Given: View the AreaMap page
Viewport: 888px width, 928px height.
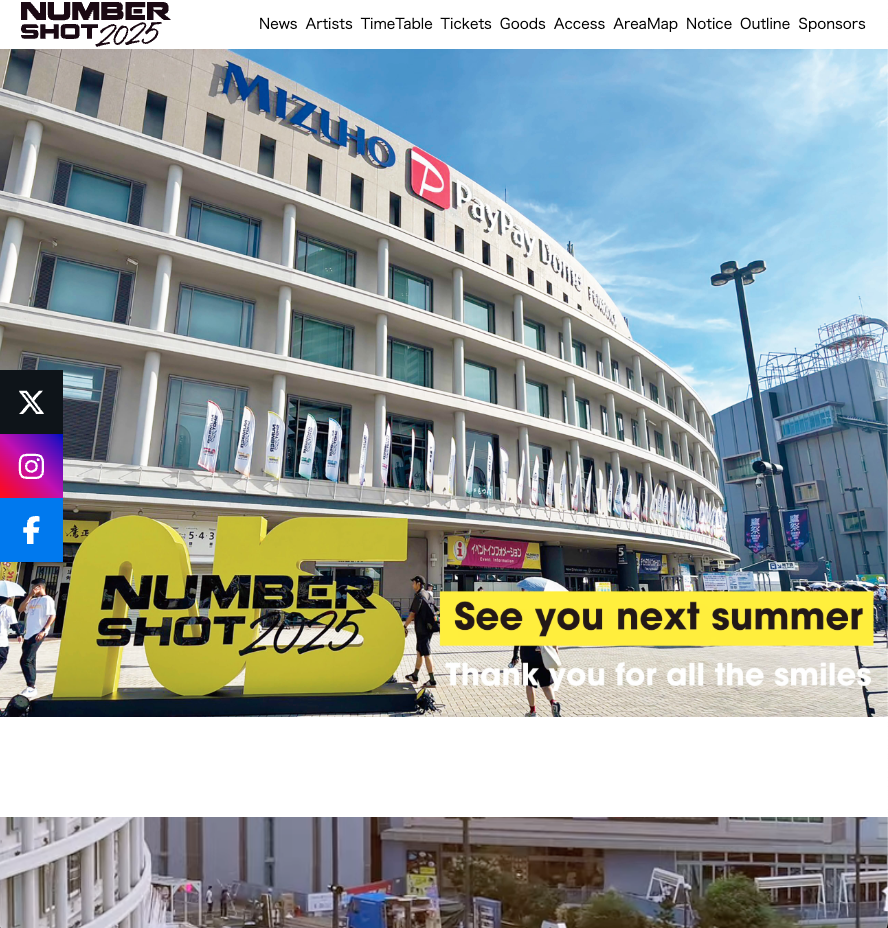Looking at the screenshot, I should tap(645, 24).
